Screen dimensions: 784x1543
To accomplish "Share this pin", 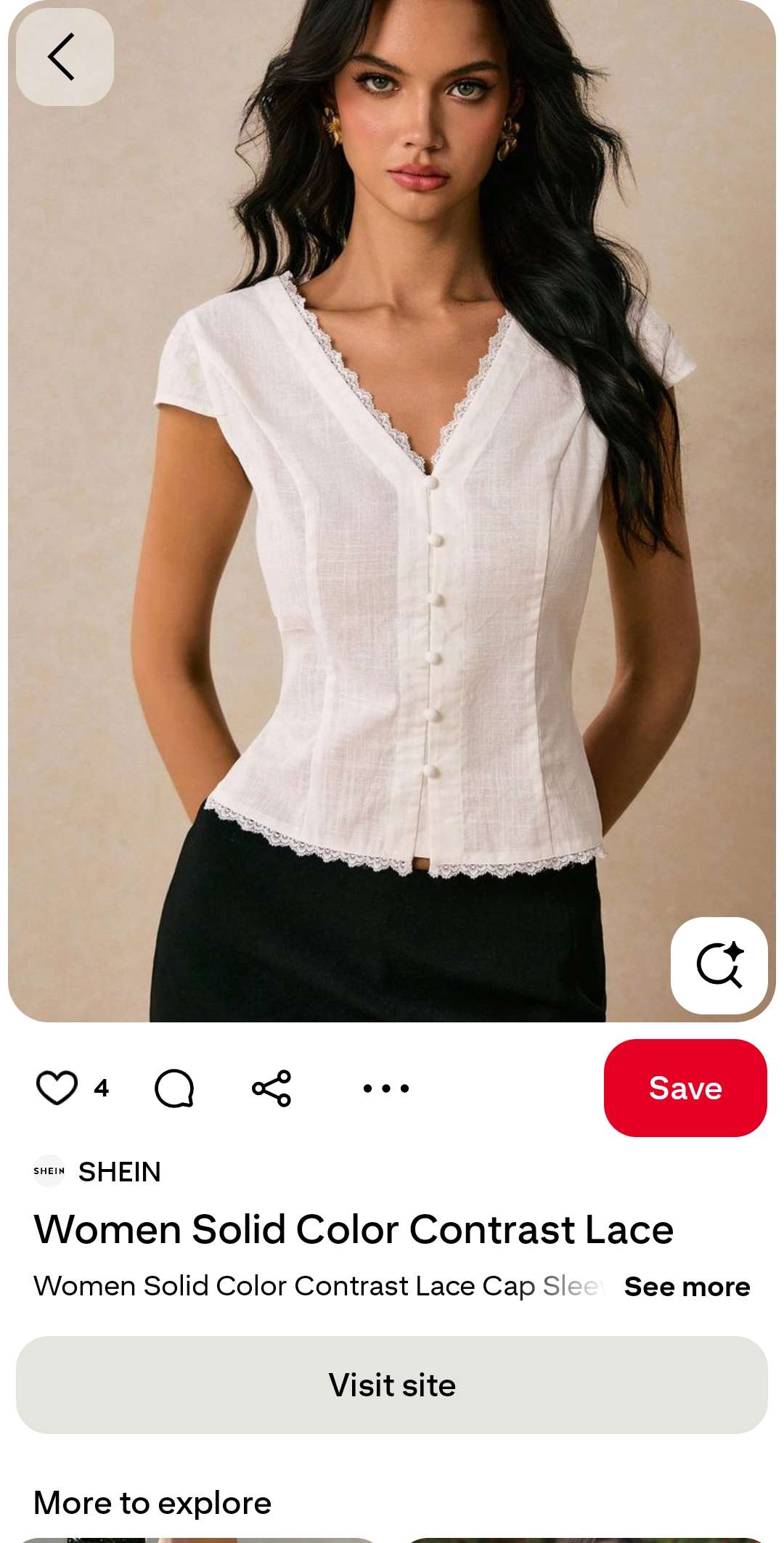I will tap(271, 1088).
